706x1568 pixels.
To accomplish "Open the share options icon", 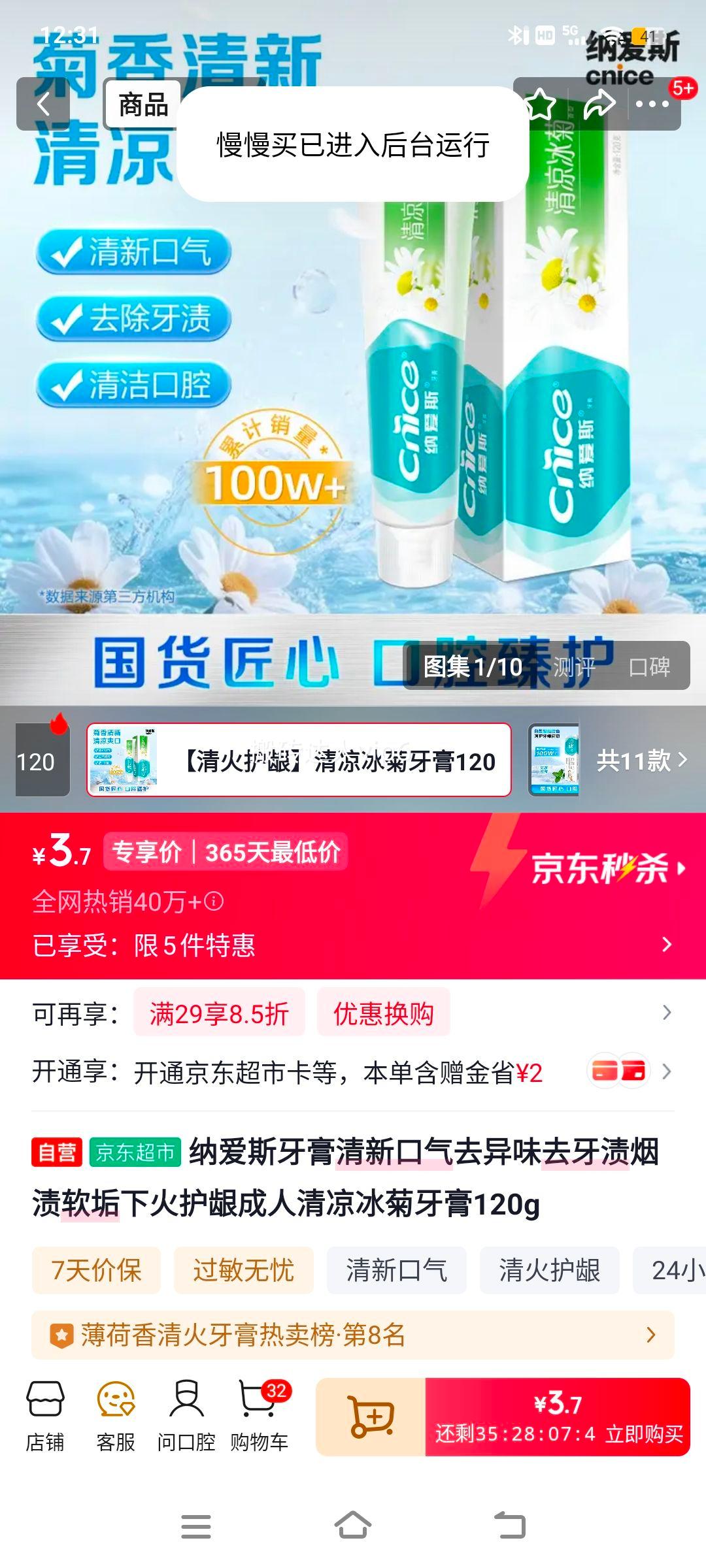I will 601,103.
